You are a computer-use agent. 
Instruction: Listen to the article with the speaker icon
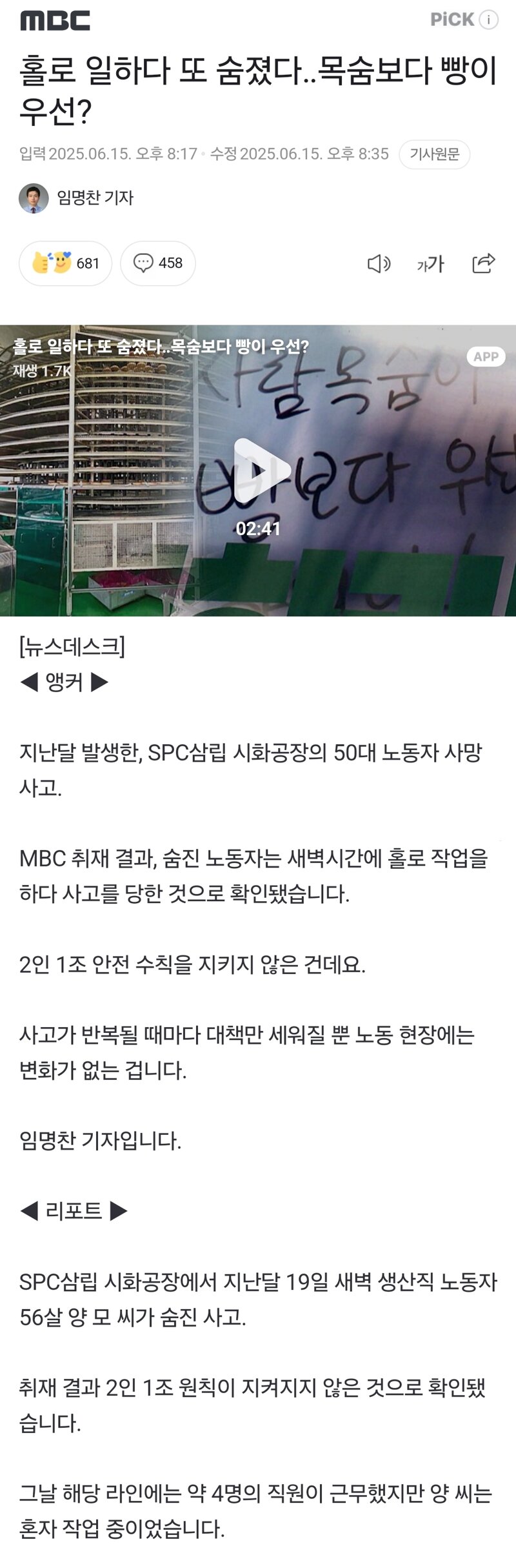point(379,263)
